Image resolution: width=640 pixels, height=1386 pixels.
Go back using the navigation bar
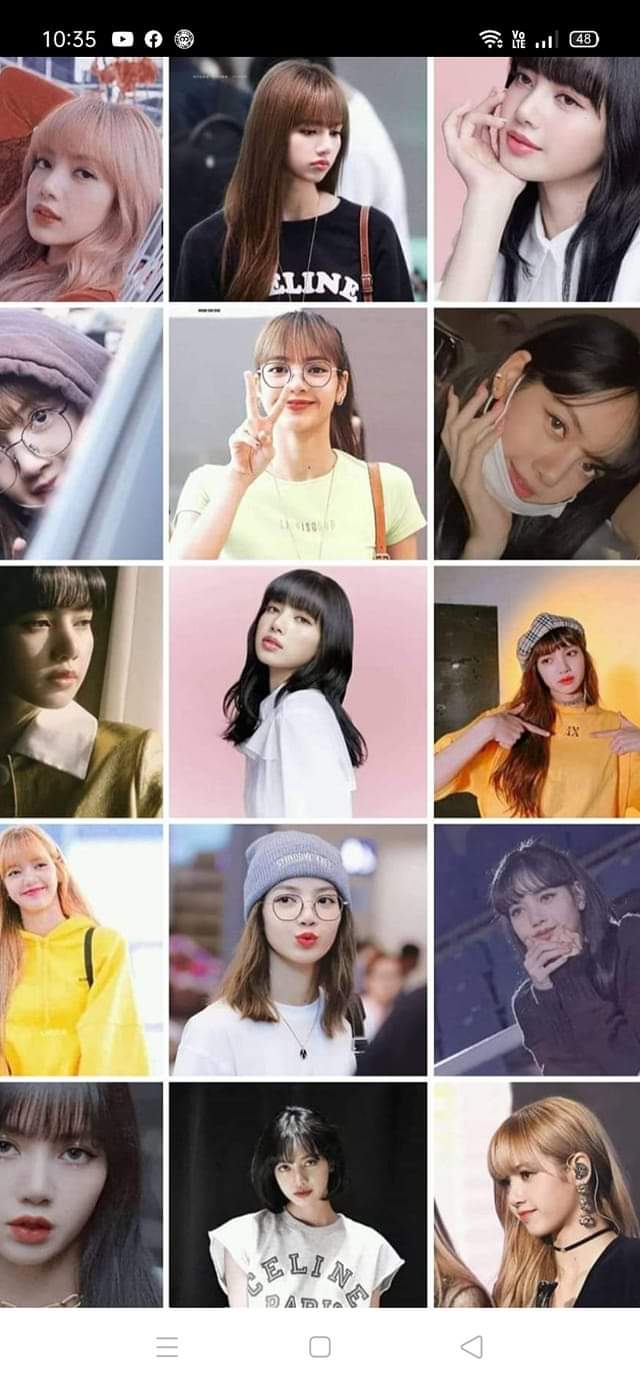tap(471, 1347)
